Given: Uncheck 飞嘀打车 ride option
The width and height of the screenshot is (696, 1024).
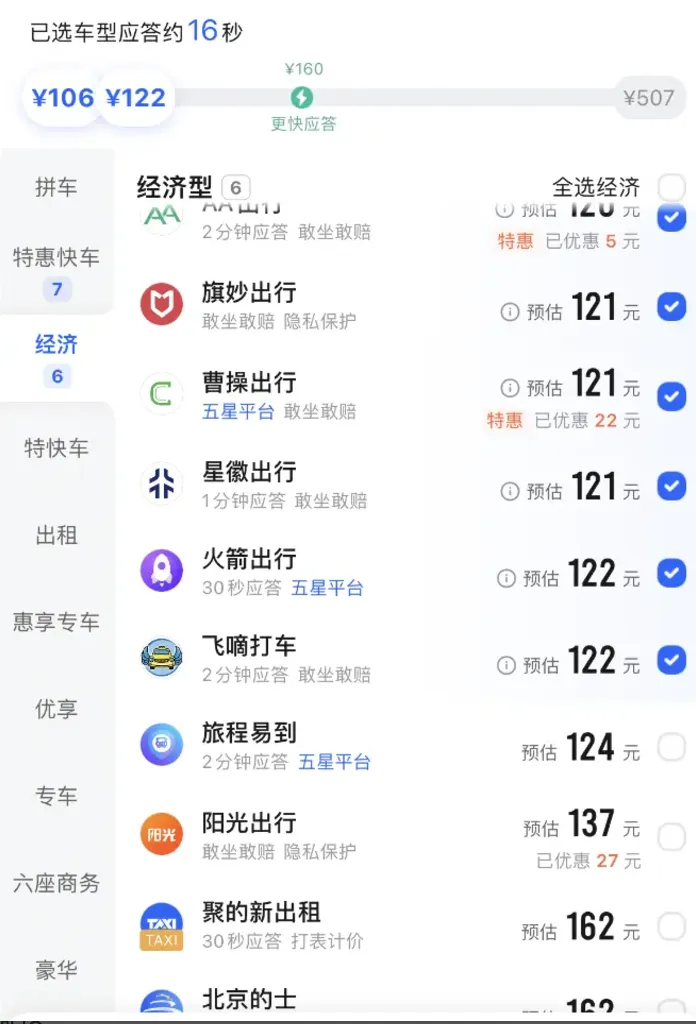Looking at the screenshot, I should (x=671, y=660).
